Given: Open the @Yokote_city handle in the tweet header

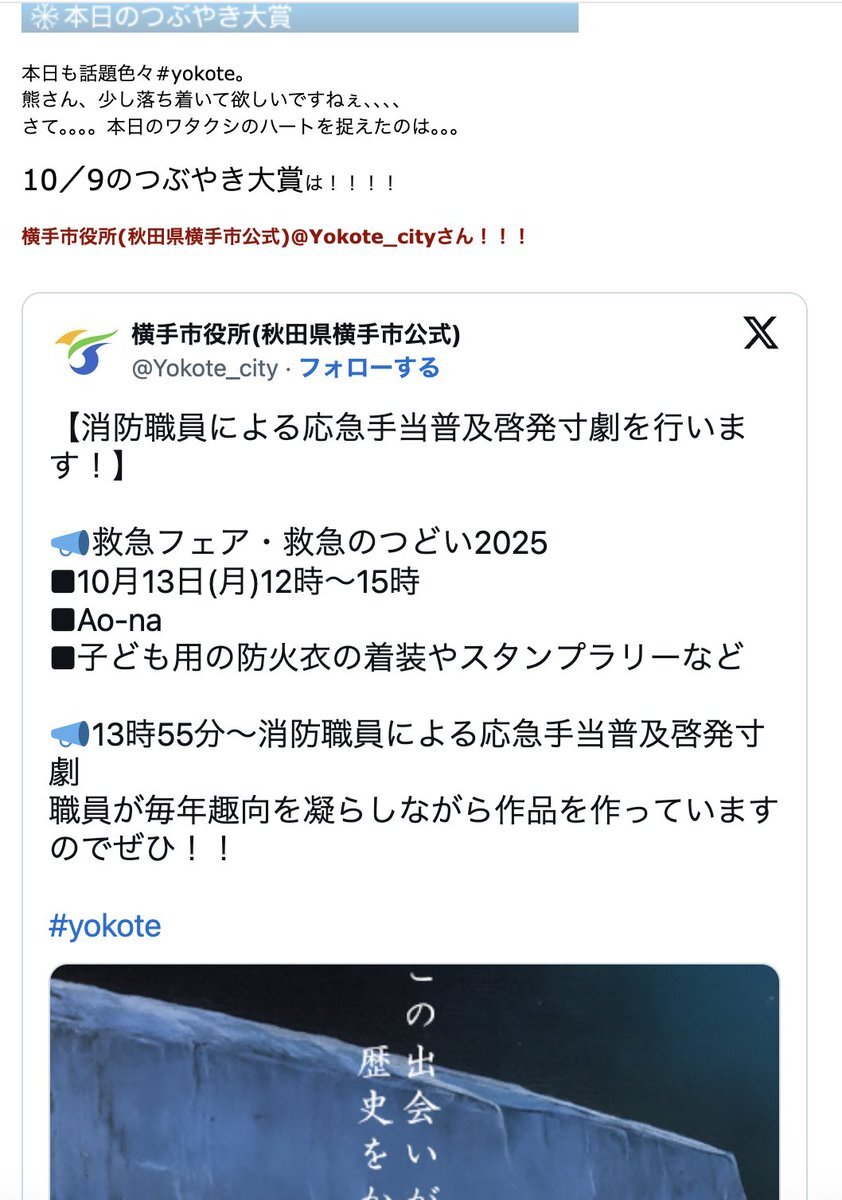Looking at the screenshot, I should [204, 368].
